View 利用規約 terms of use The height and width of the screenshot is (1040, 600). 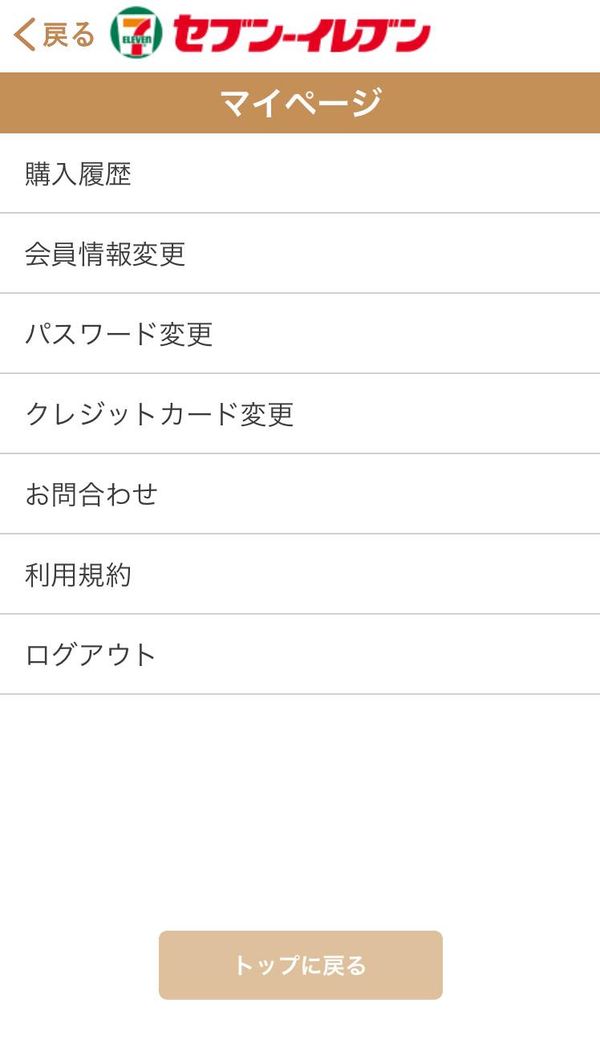300,574
